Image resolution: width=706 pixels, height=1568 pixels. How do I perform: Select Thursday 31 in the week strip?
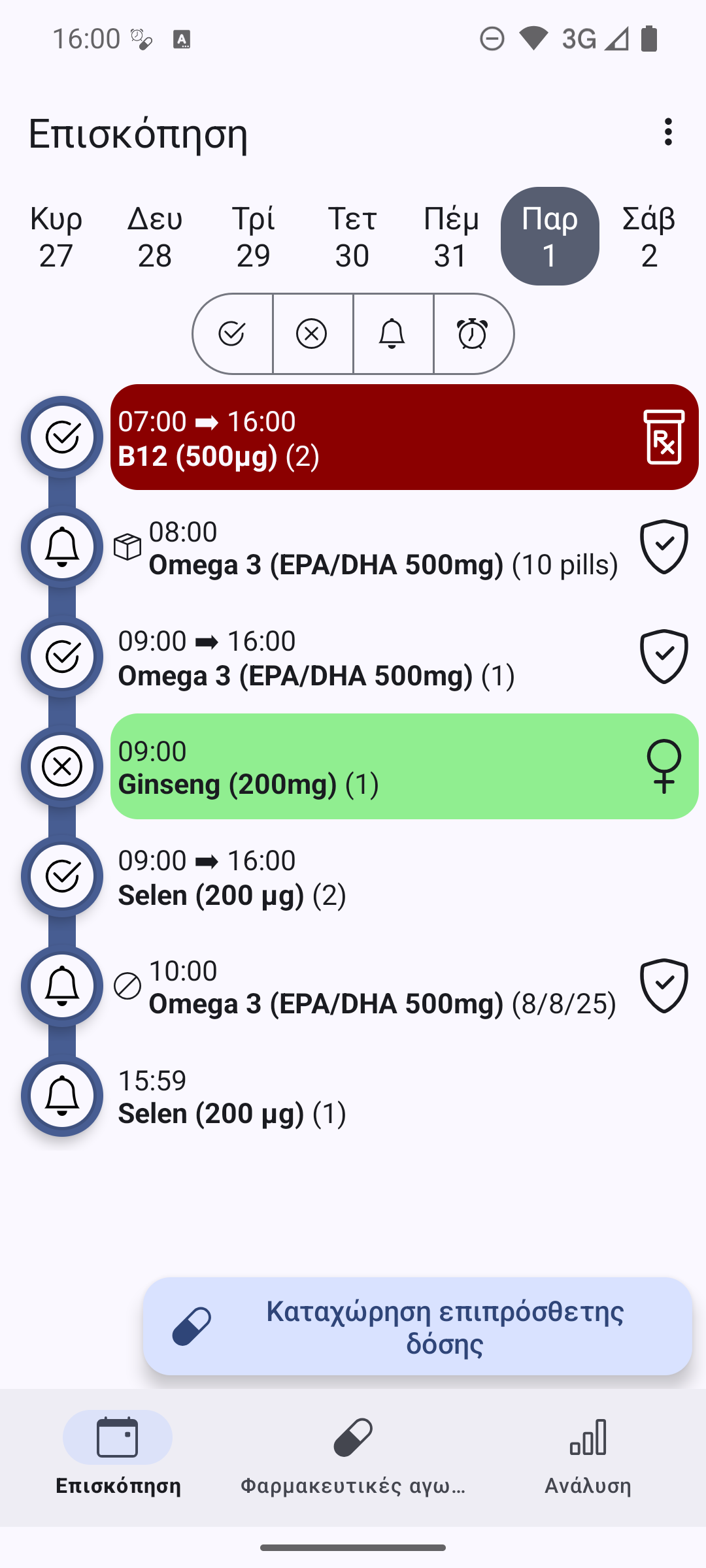click(x=451, y=237)
